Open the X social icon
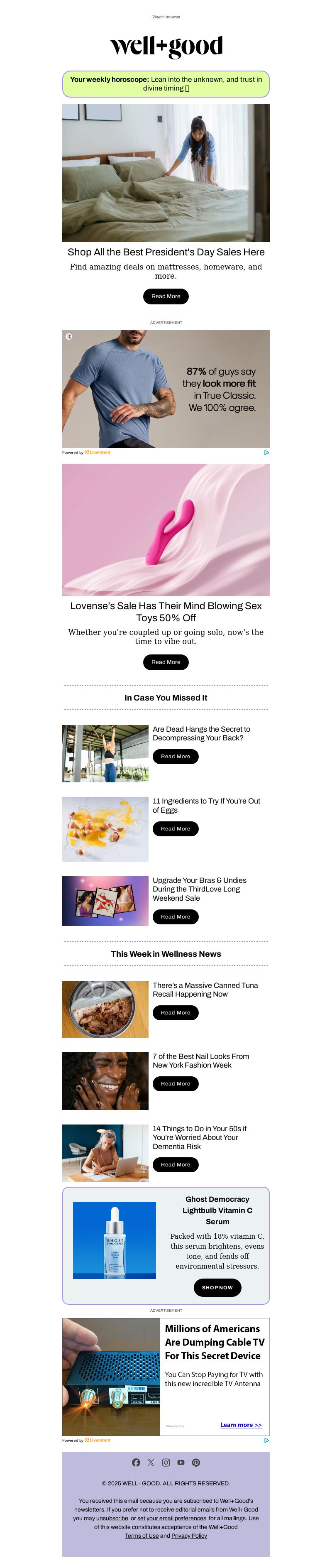The height and width of the screenshot is (1568, 332). [151, 1462]
